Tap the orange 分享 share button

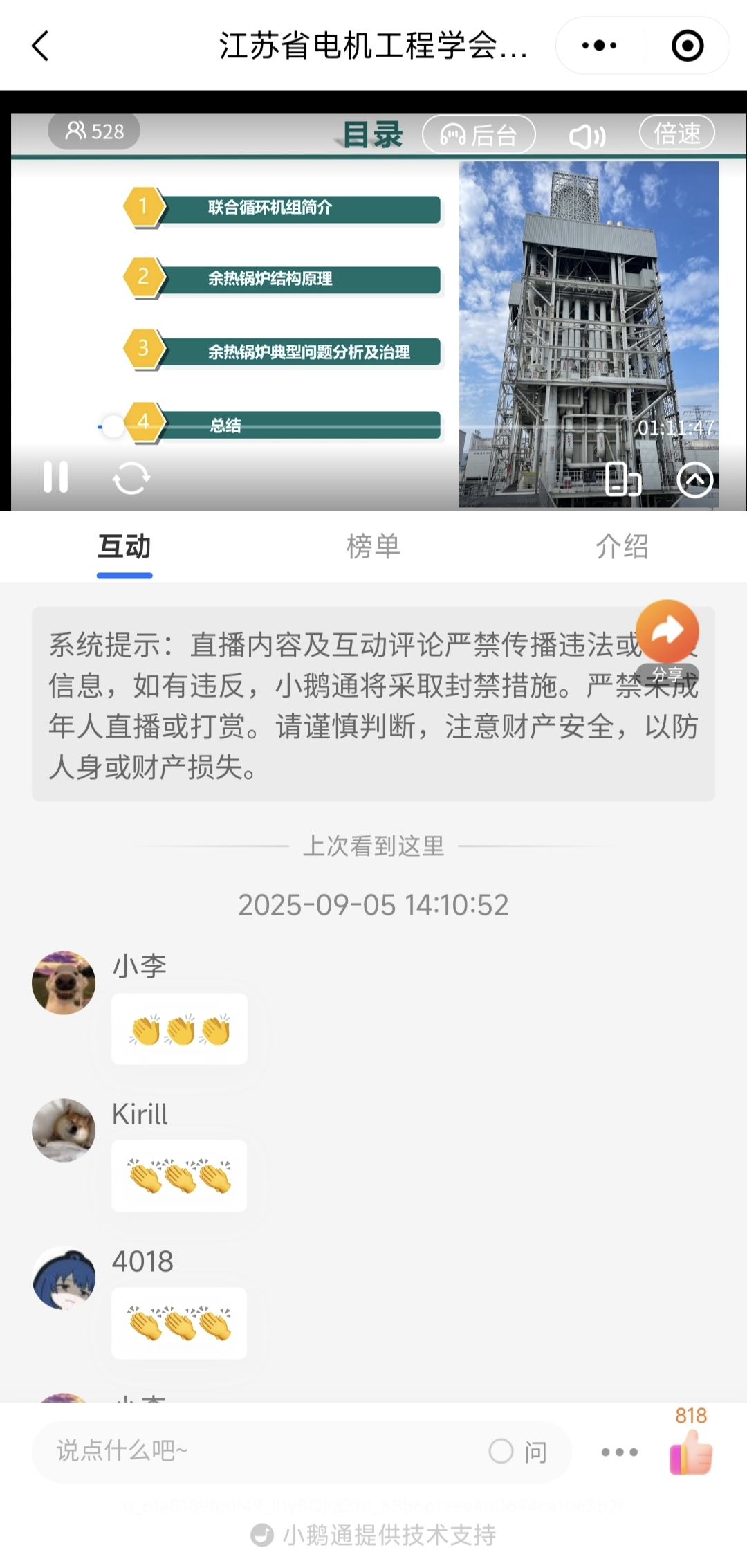pos(667,632)
